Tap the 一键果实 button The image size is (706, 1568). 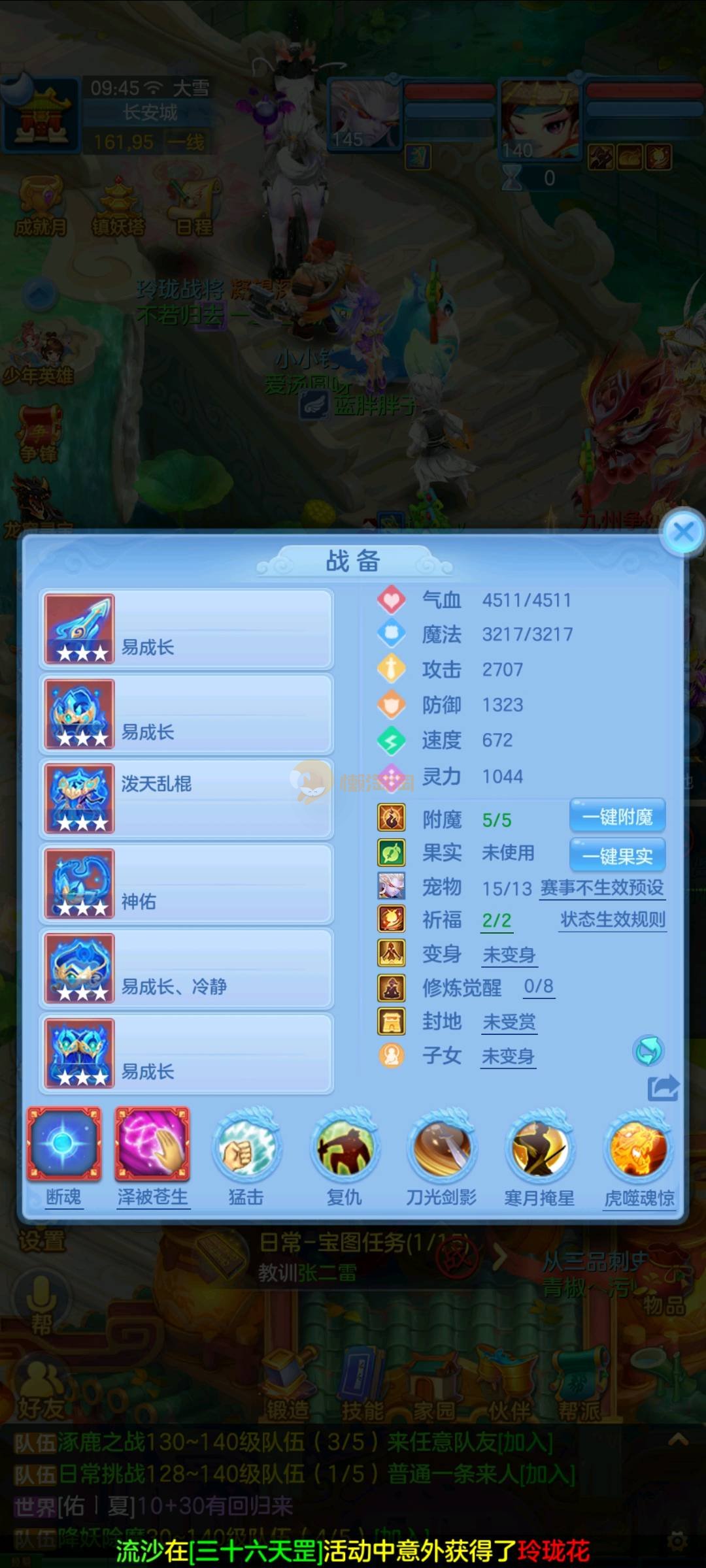[x=617, y=855]
